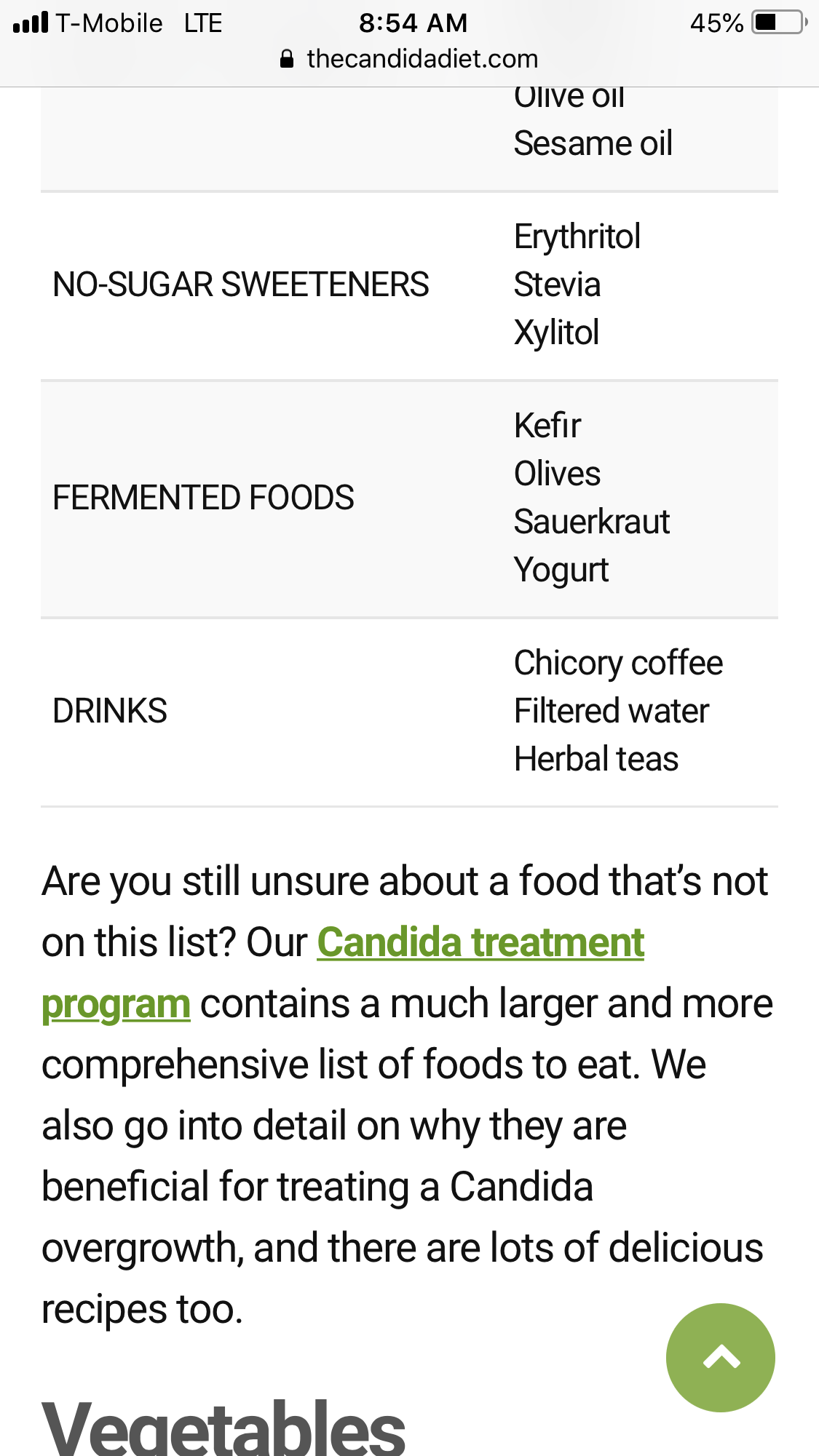Open the Candida treatment program link
The width and height of the screenshot is (819, 1456).
(480, 943)
